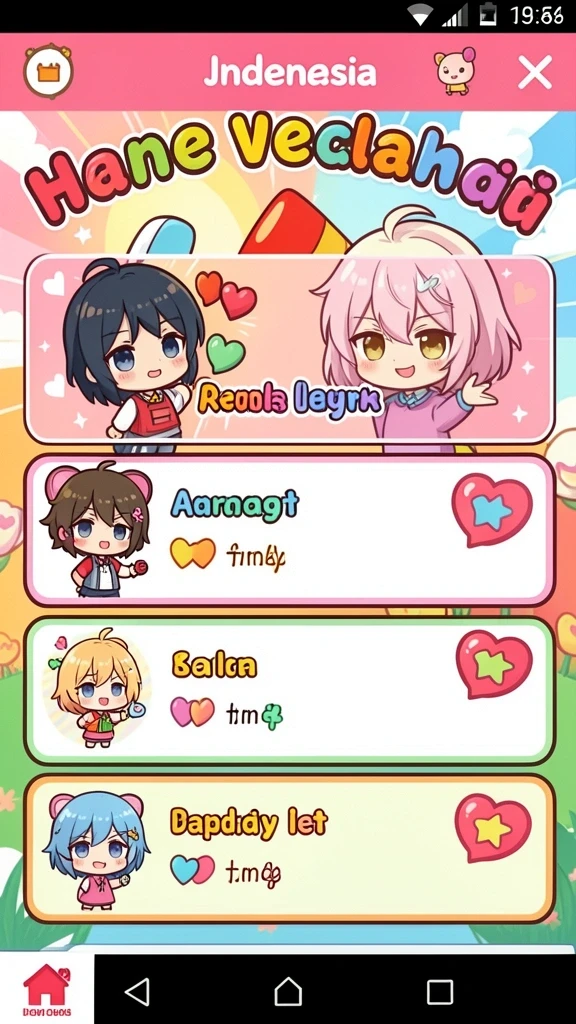
Task: Open recent apps from navigation bar
Action: [440, 991]
